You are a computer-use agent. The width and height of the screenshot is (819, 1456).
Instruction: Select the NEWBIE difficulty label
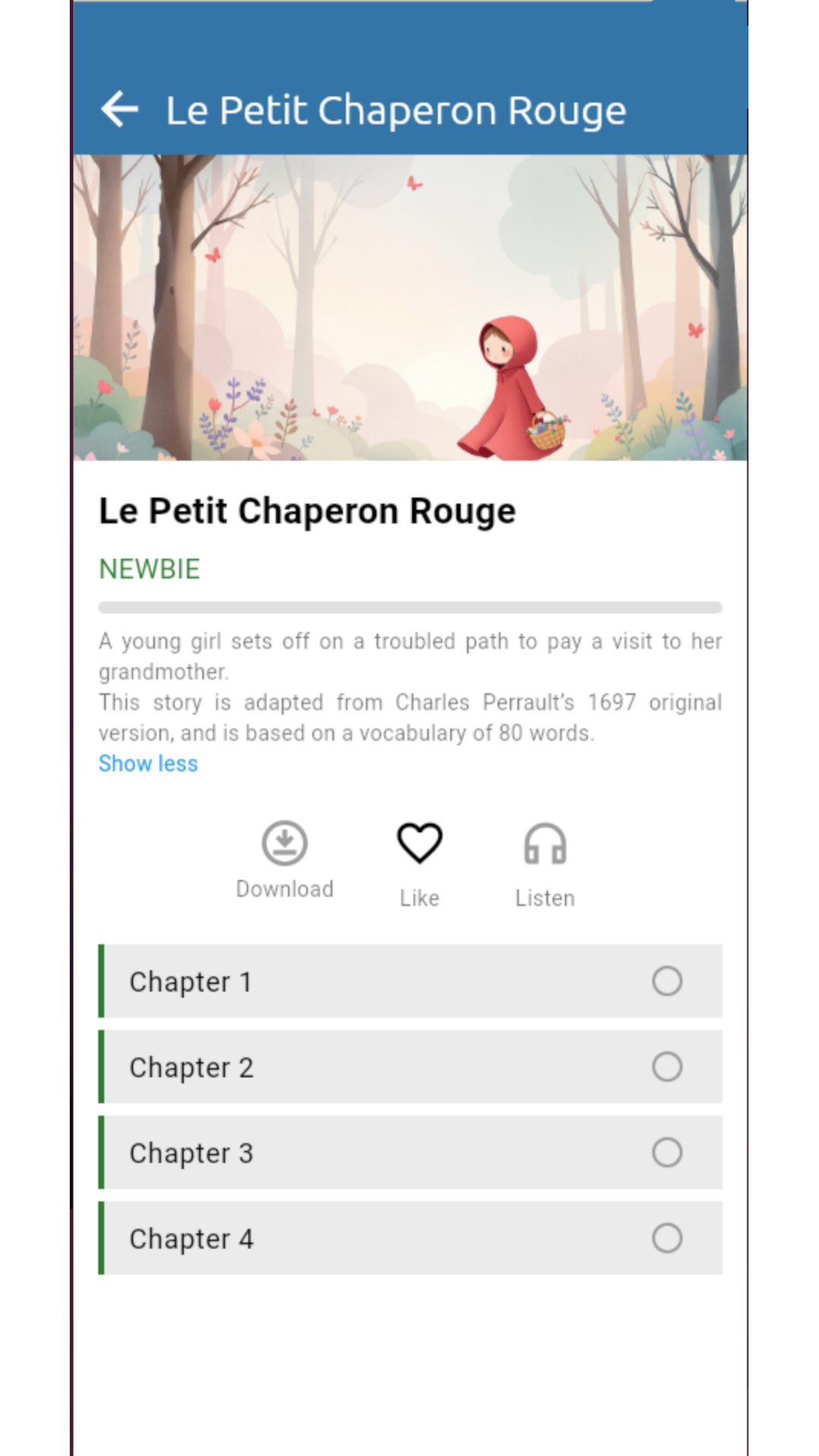(149, 568)
